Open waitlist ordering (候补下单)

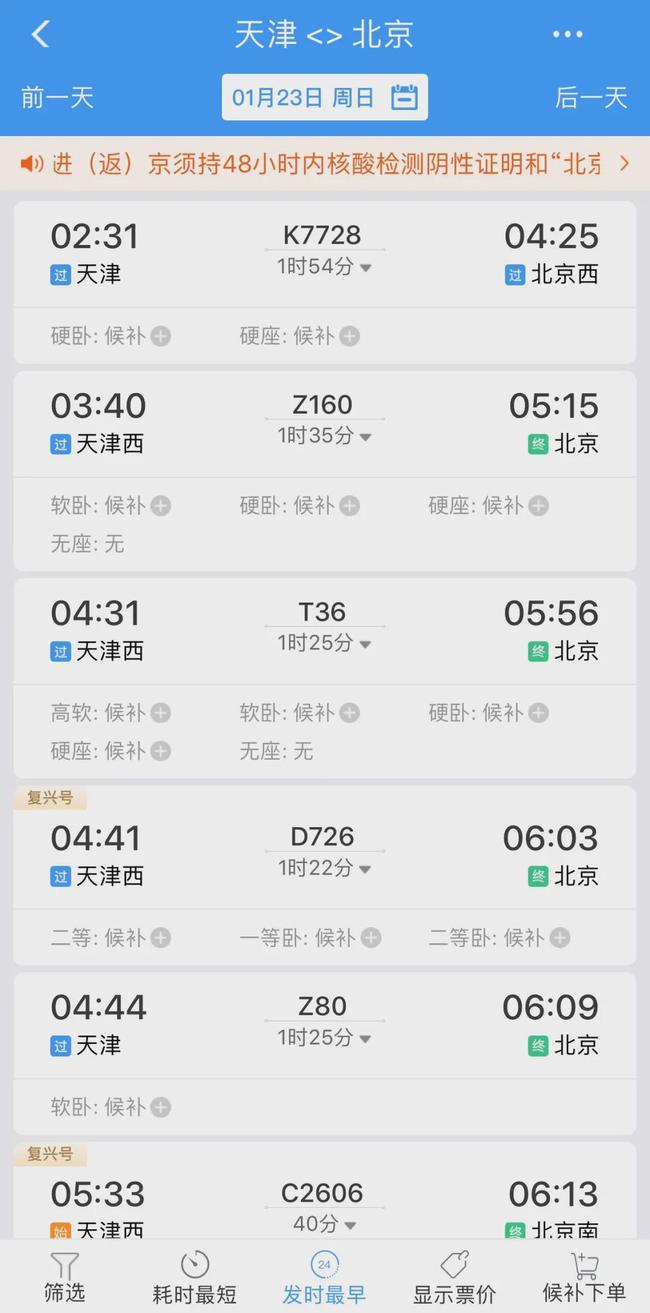coord(584,1277)
